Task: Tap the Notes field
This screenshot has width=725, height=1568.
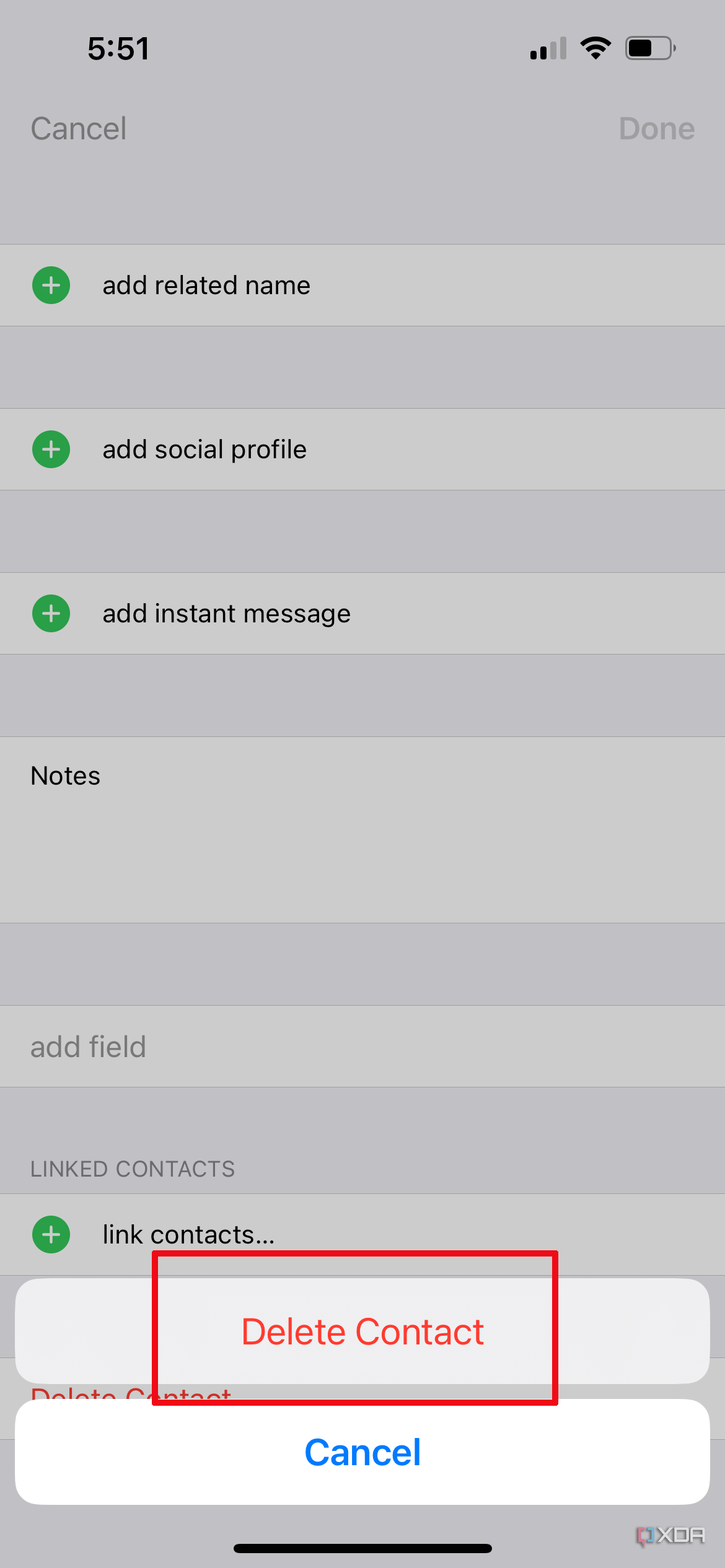Action: coord(362,830)
